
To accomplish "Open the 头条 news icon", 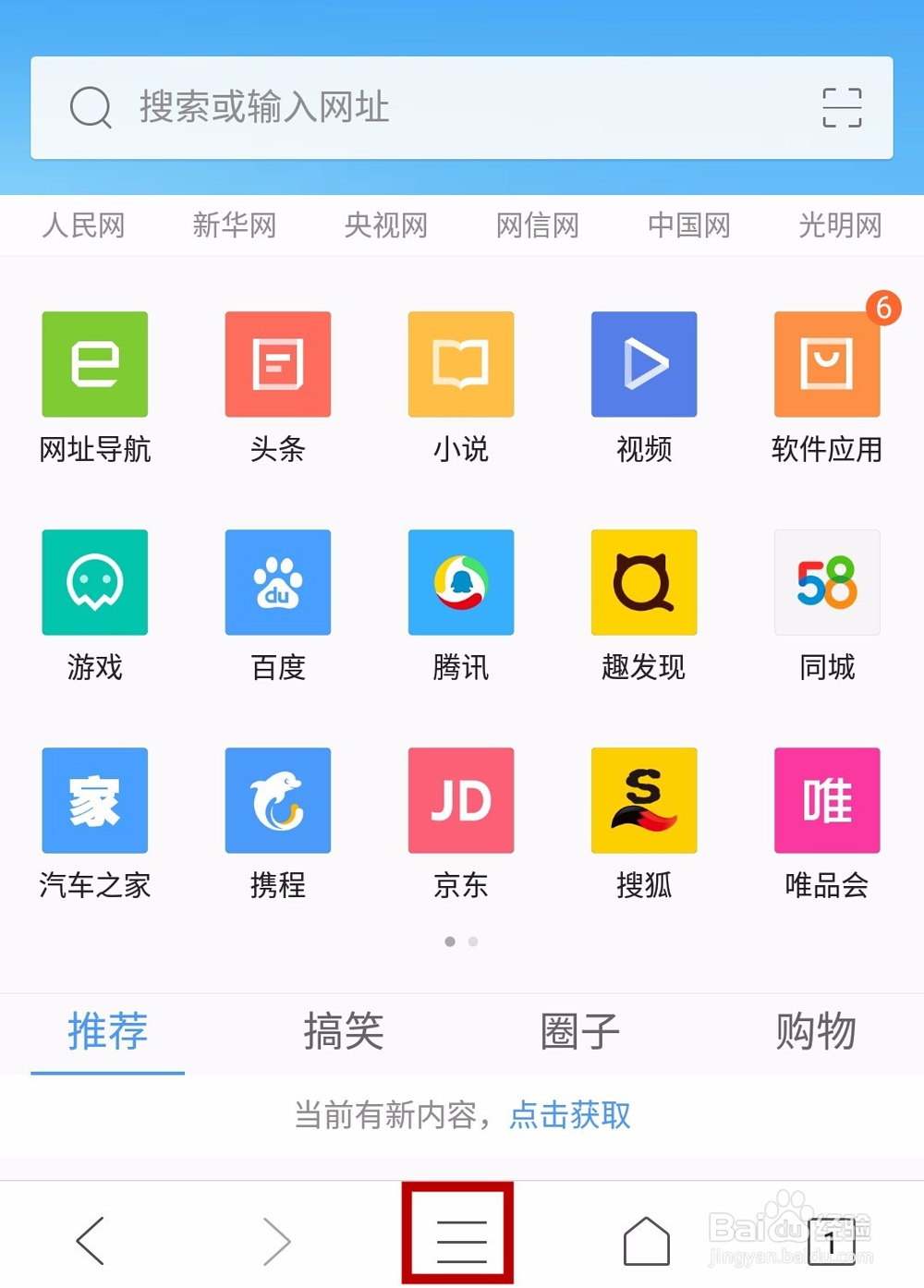I will click(276, 364).
